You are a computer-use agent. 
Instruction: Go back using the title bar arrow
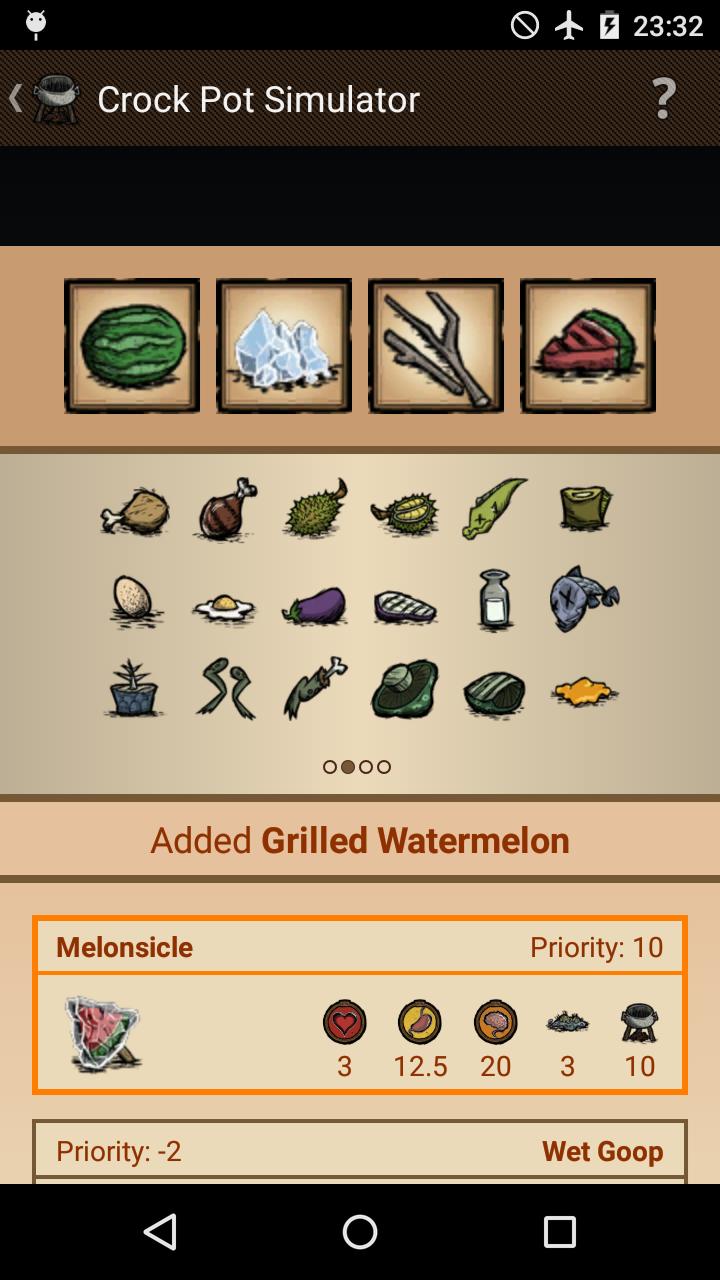point(16,99)
